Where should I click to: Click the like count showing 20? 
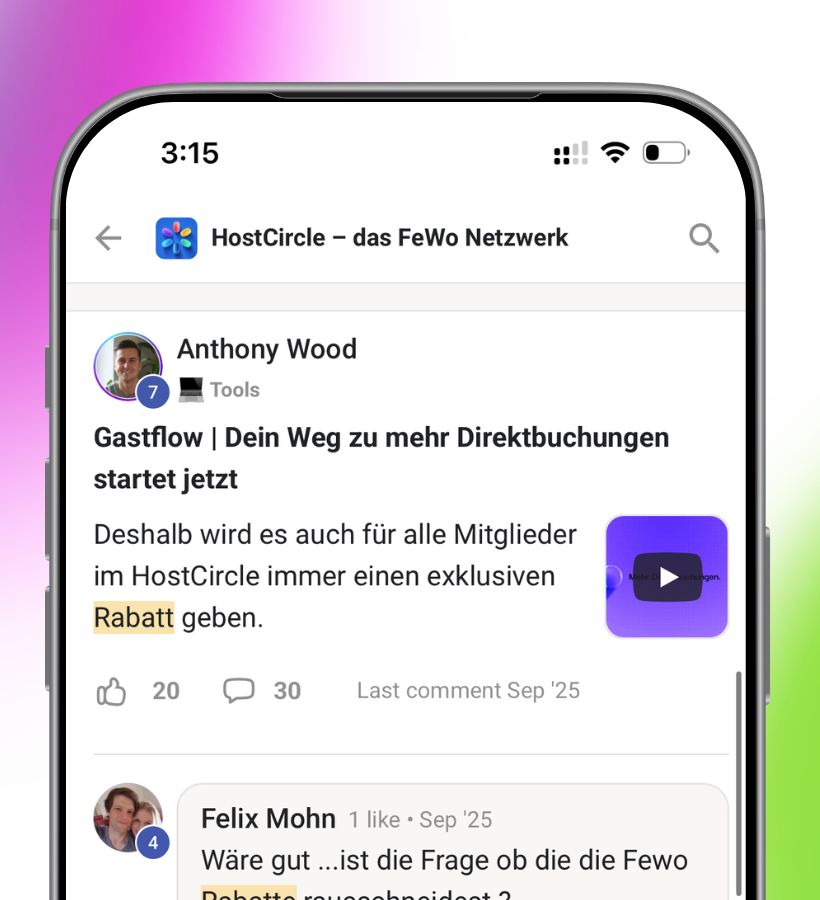(x=165, y=690)
